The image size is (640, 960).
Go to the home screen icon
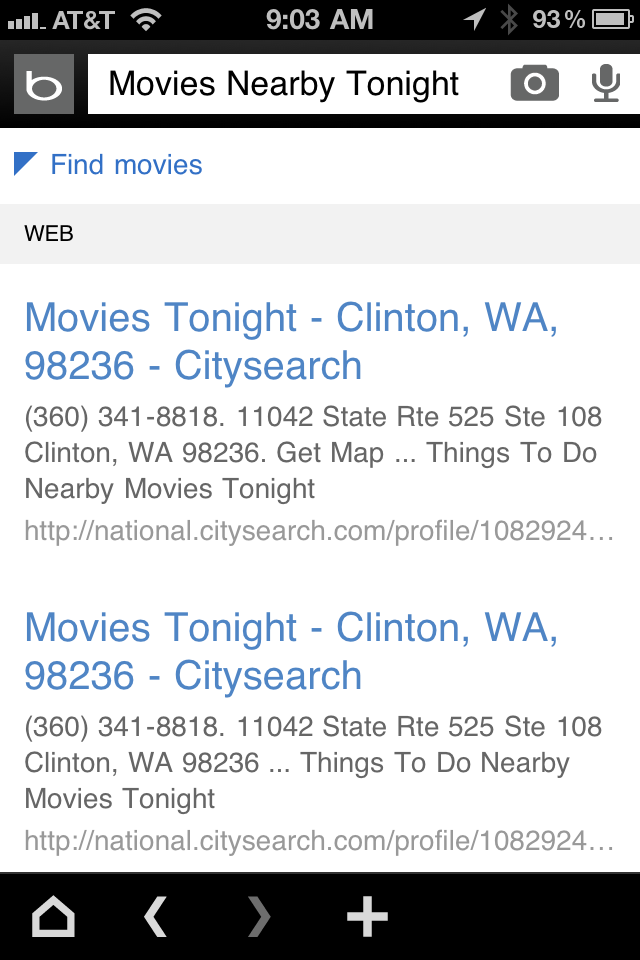click(x=53, y=916)
